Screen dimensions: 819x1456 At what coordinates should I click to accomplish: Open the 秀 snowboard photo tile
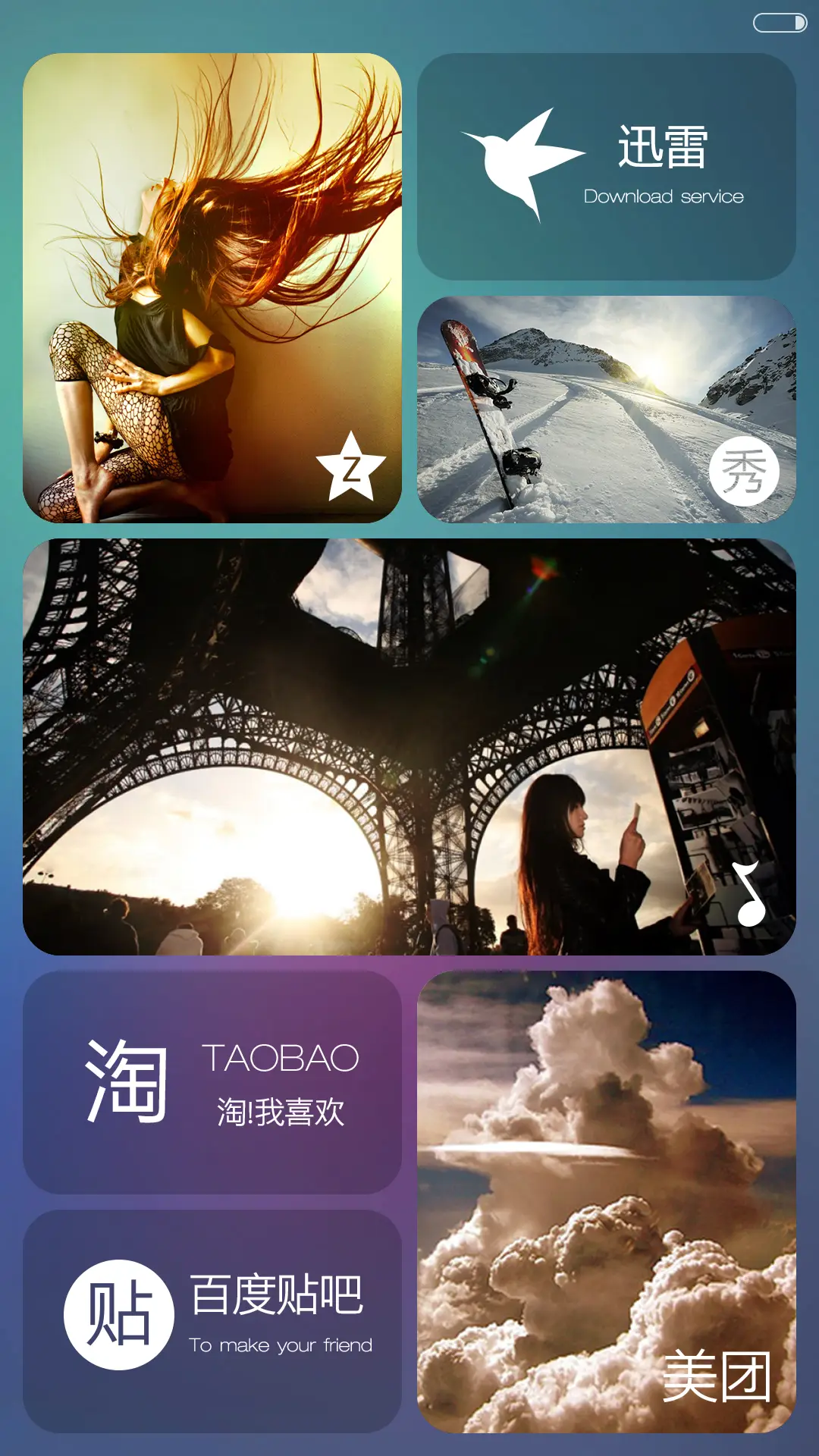pos(607,409)
